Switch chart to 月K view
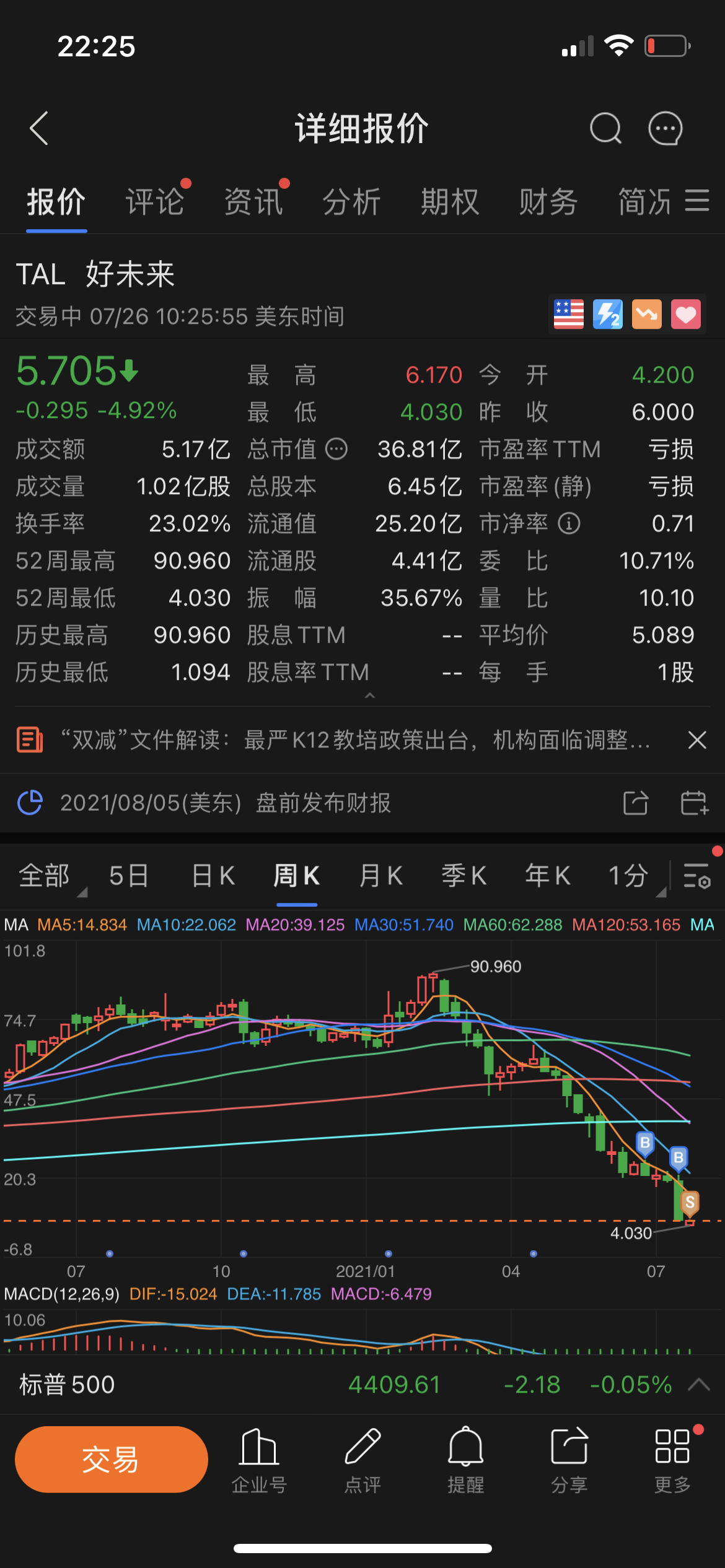The image size is (725, 1568). point(381,876)
